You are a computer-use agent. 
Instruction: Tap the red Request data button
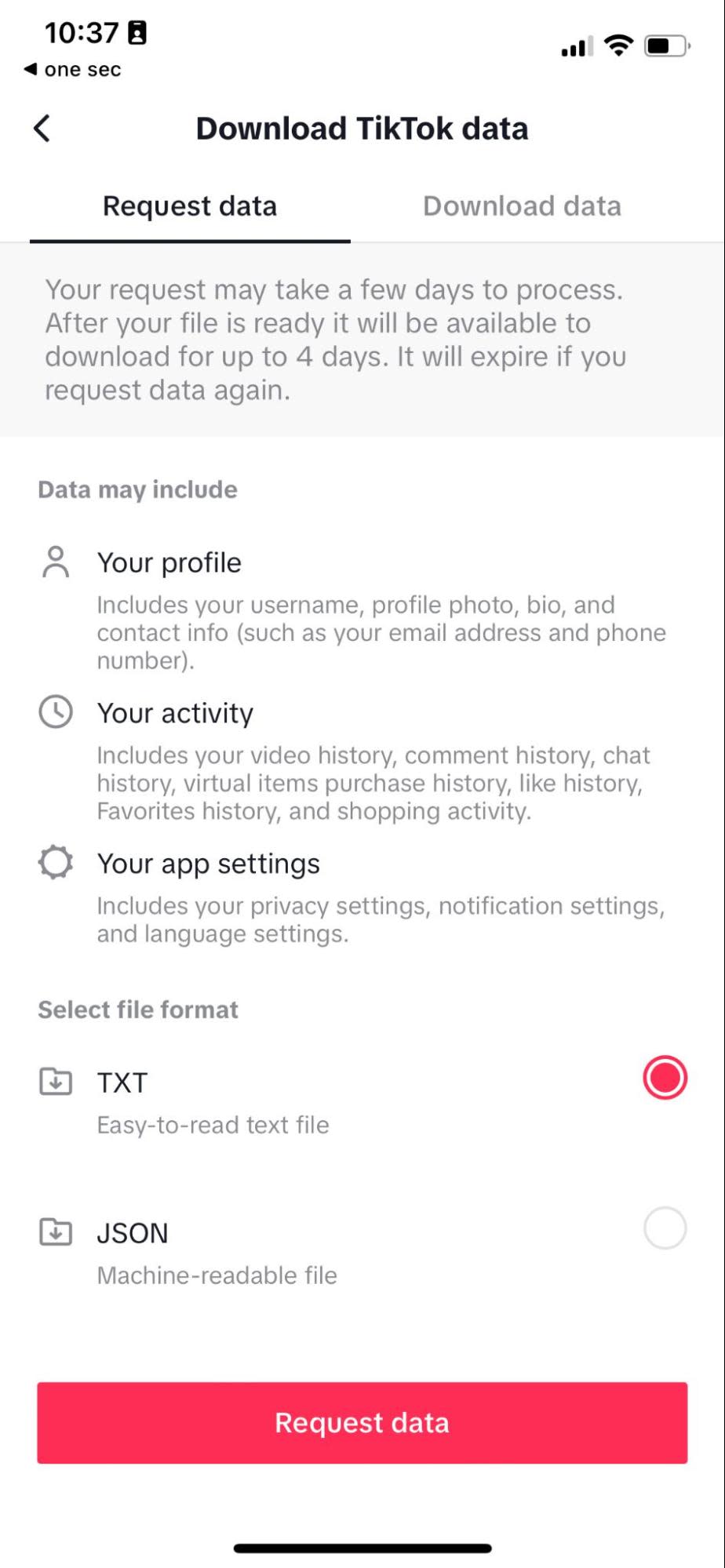click(x=362, y=1423)
